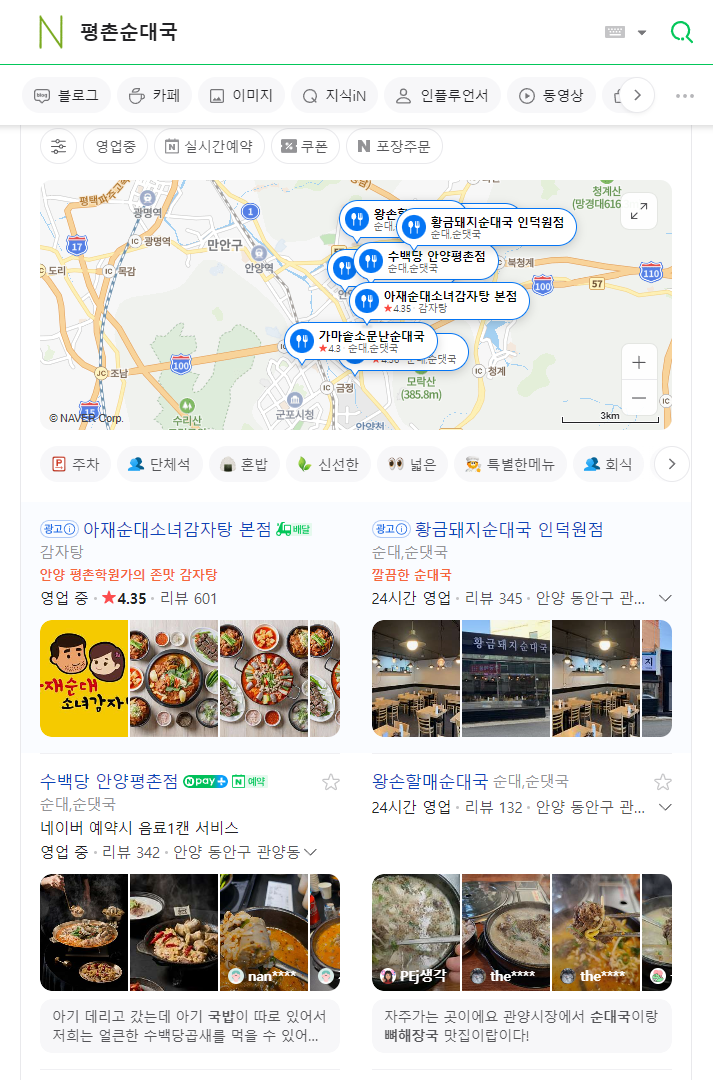Open the 왕손할매순대국 listing
Image resolution: width=713 pixels, height=1080 pixels.
tap(430, 781)
